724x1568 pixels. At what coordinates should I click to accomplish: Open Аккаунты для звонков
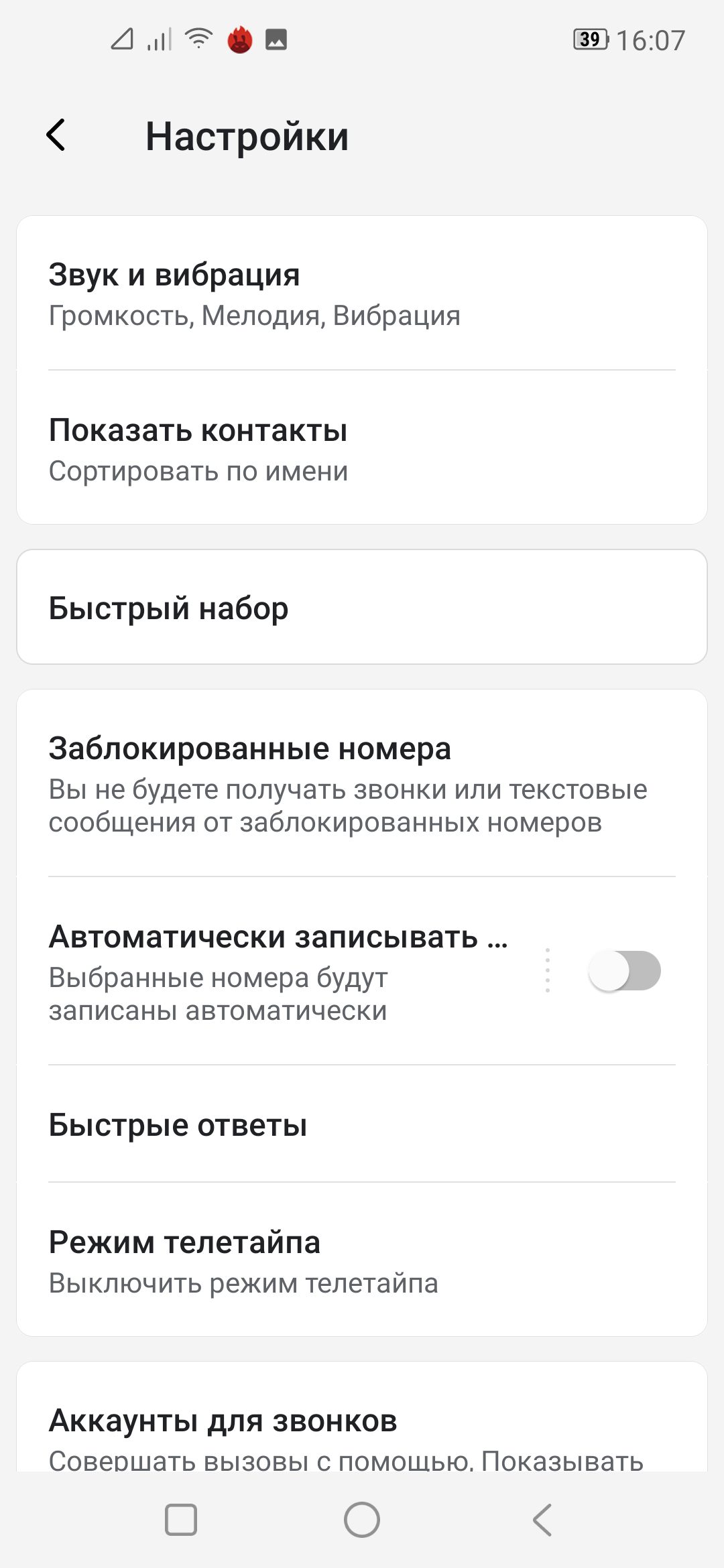tap(362, 1427)
